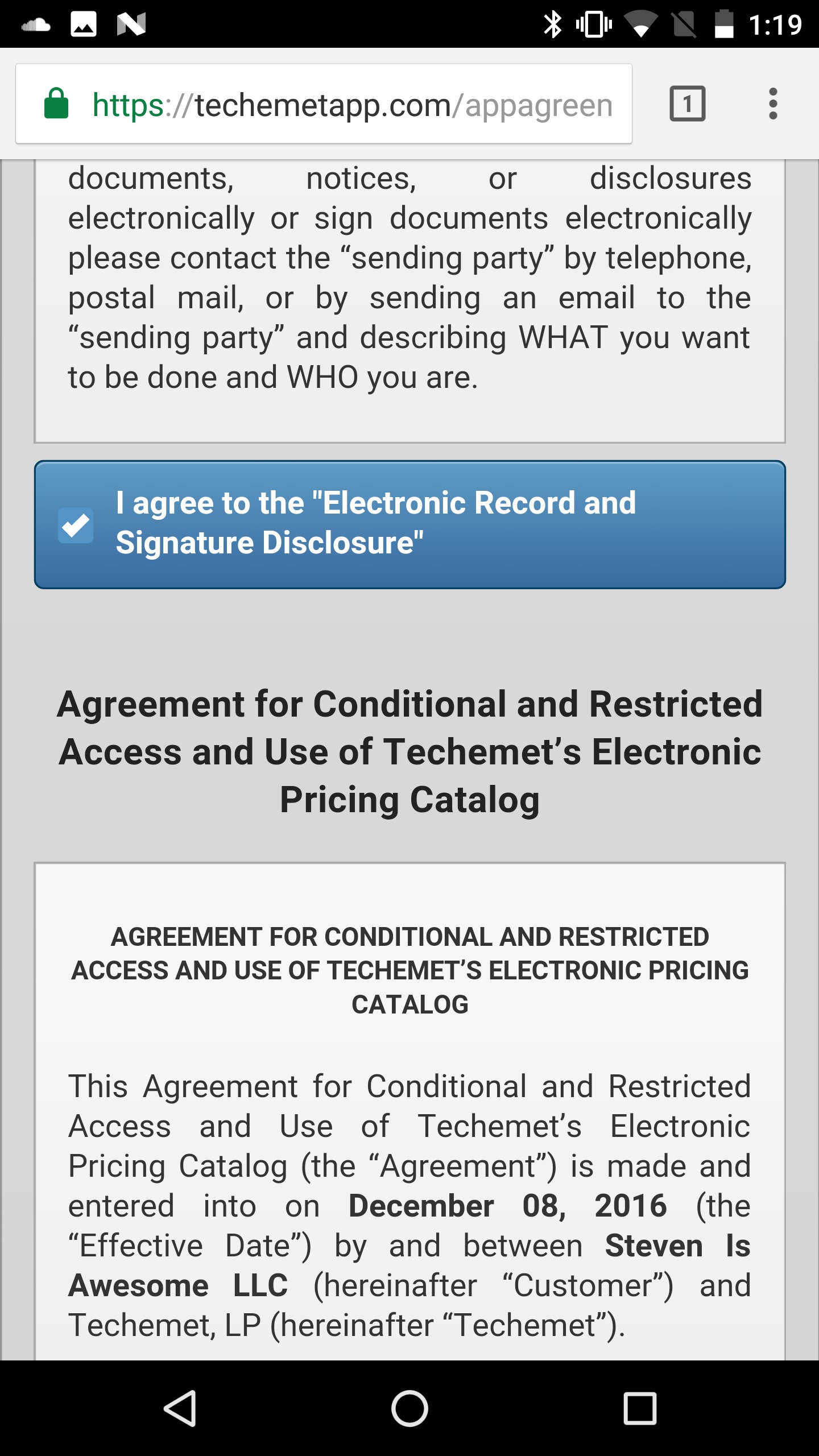
Task: Open the Chrome overflow menu
Action: click(x=772, y=104)
